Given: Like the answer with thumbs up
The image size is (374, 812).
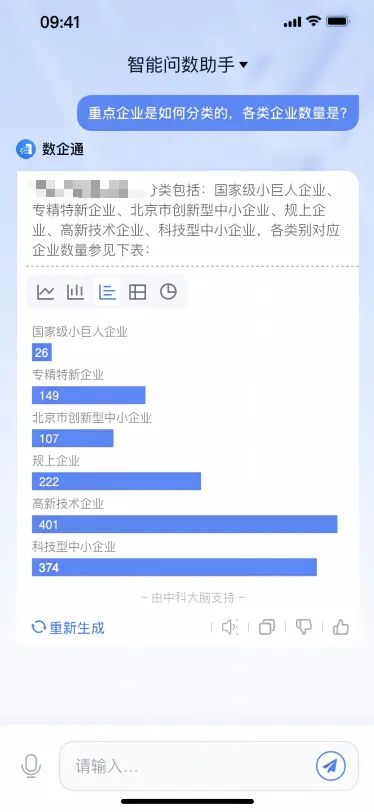Looking at the screenshot, I should tap(341, 627).
